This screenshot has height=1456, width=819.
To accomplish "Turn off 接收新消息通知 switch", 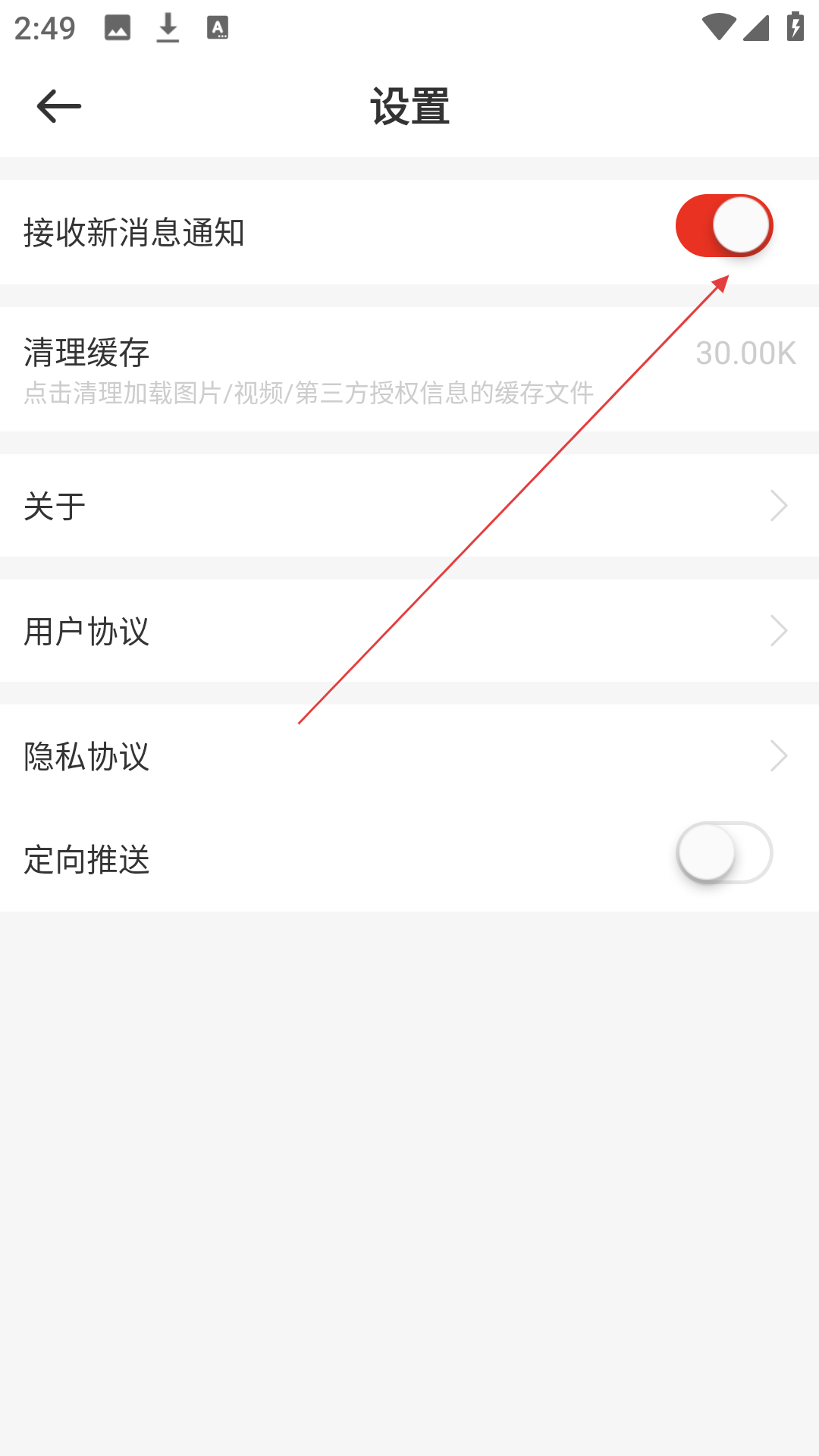I will coord(724,226).
